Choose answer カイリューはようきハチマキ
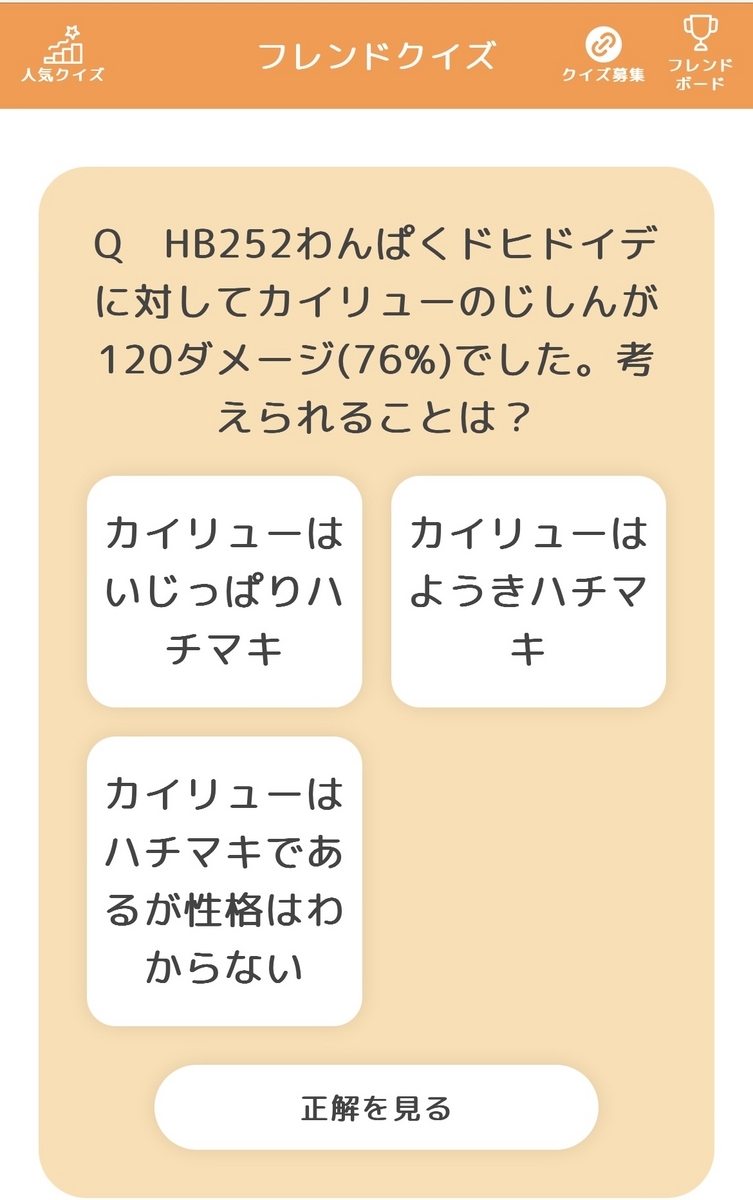Viewport: 753px width, 1200px height. pyautogui.click(x=528, y=591)
